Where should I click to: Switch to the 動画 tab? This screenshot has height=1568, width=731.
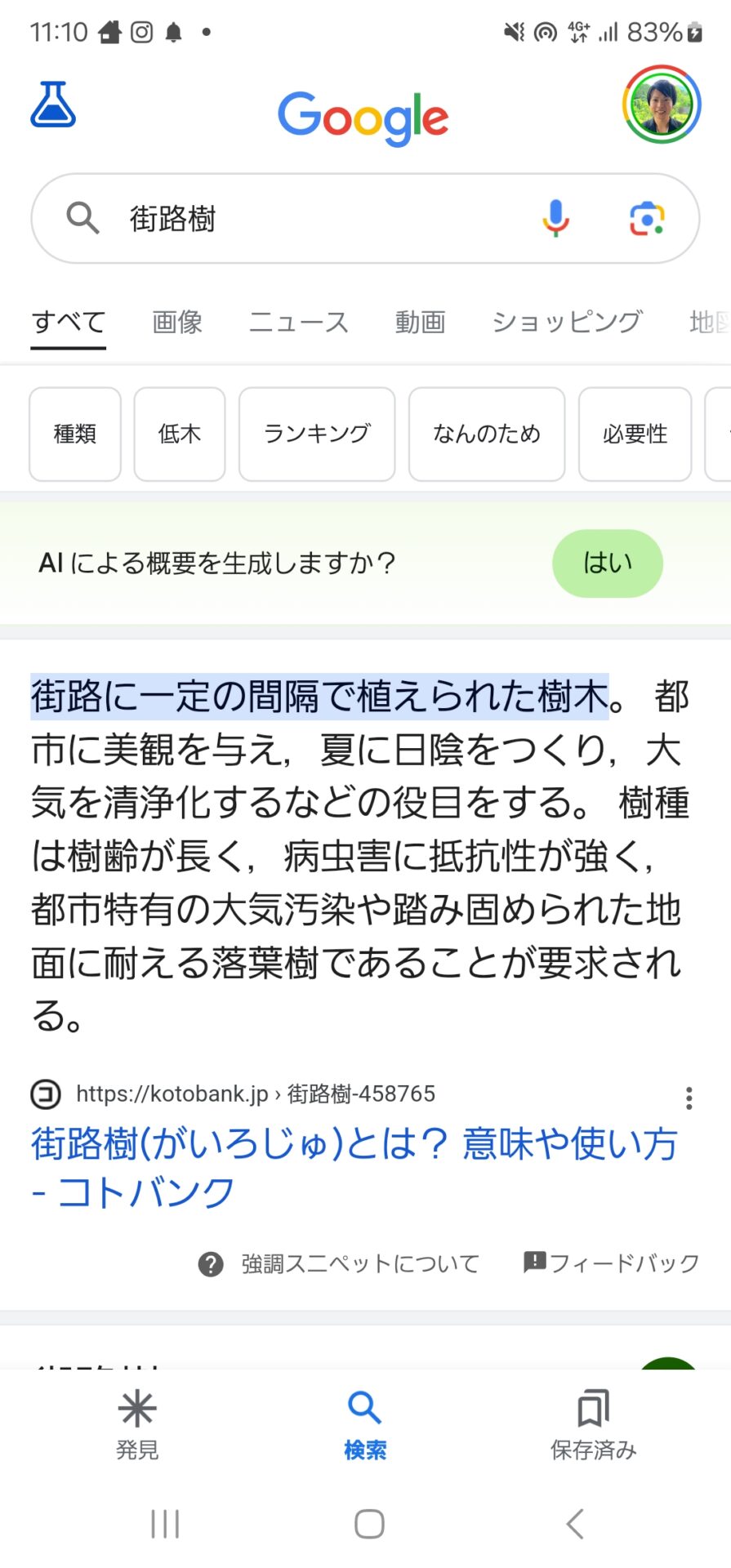pyautogui.click(x=420, y=322)
